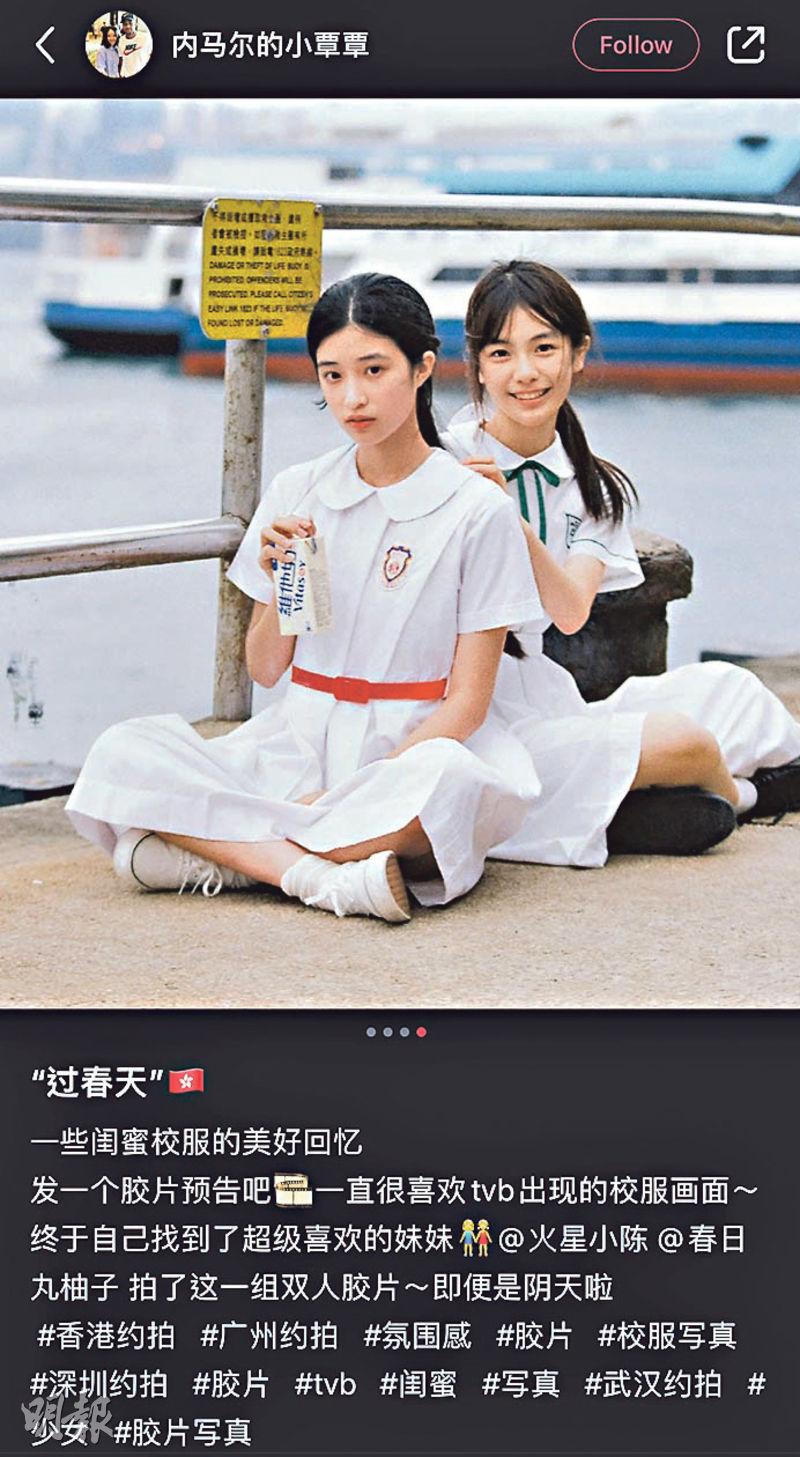
Task: Open the photo of two girls in uniforms
Action: point(400,553)
